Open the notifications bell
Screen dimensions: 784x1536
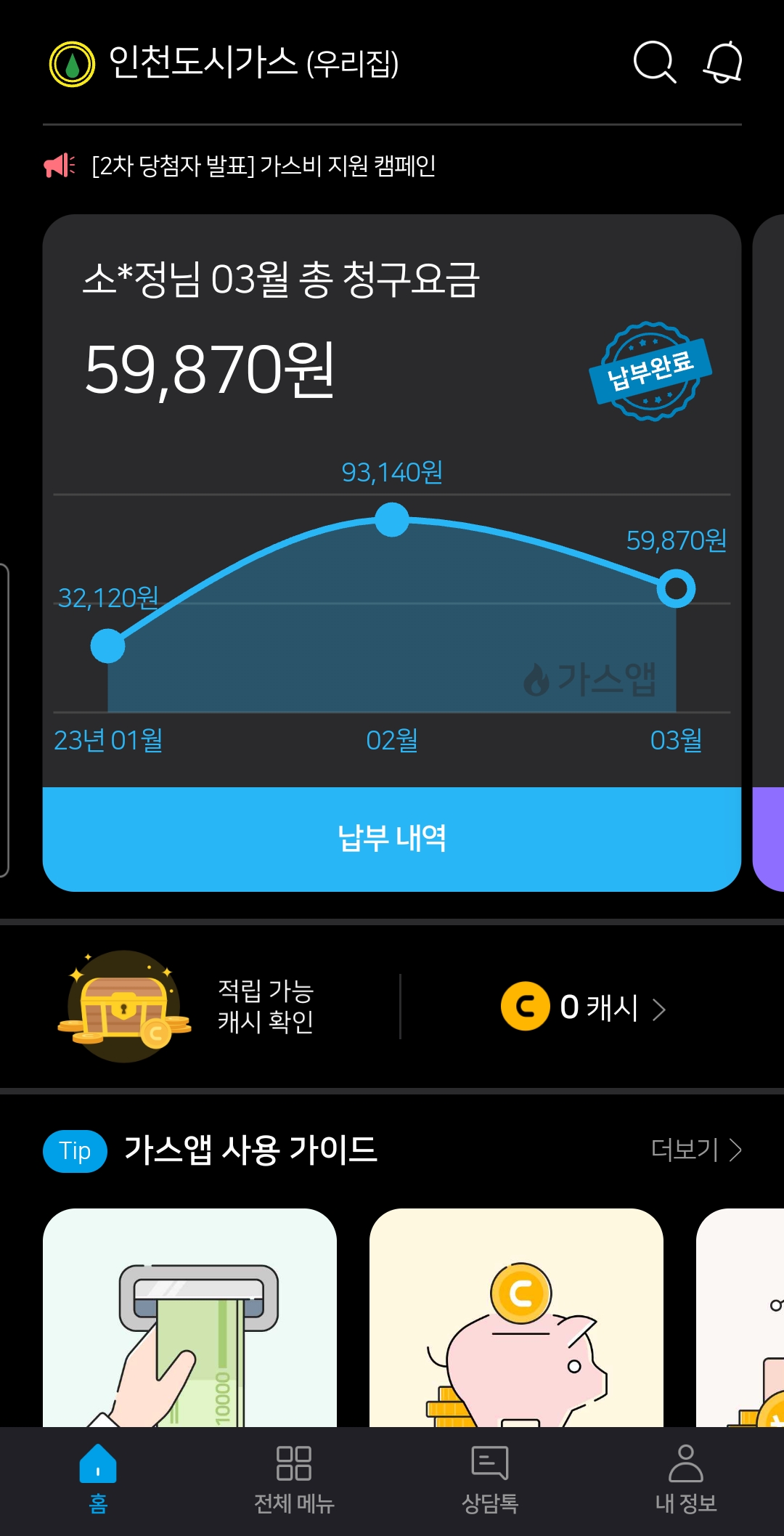[x=723, y=62]
